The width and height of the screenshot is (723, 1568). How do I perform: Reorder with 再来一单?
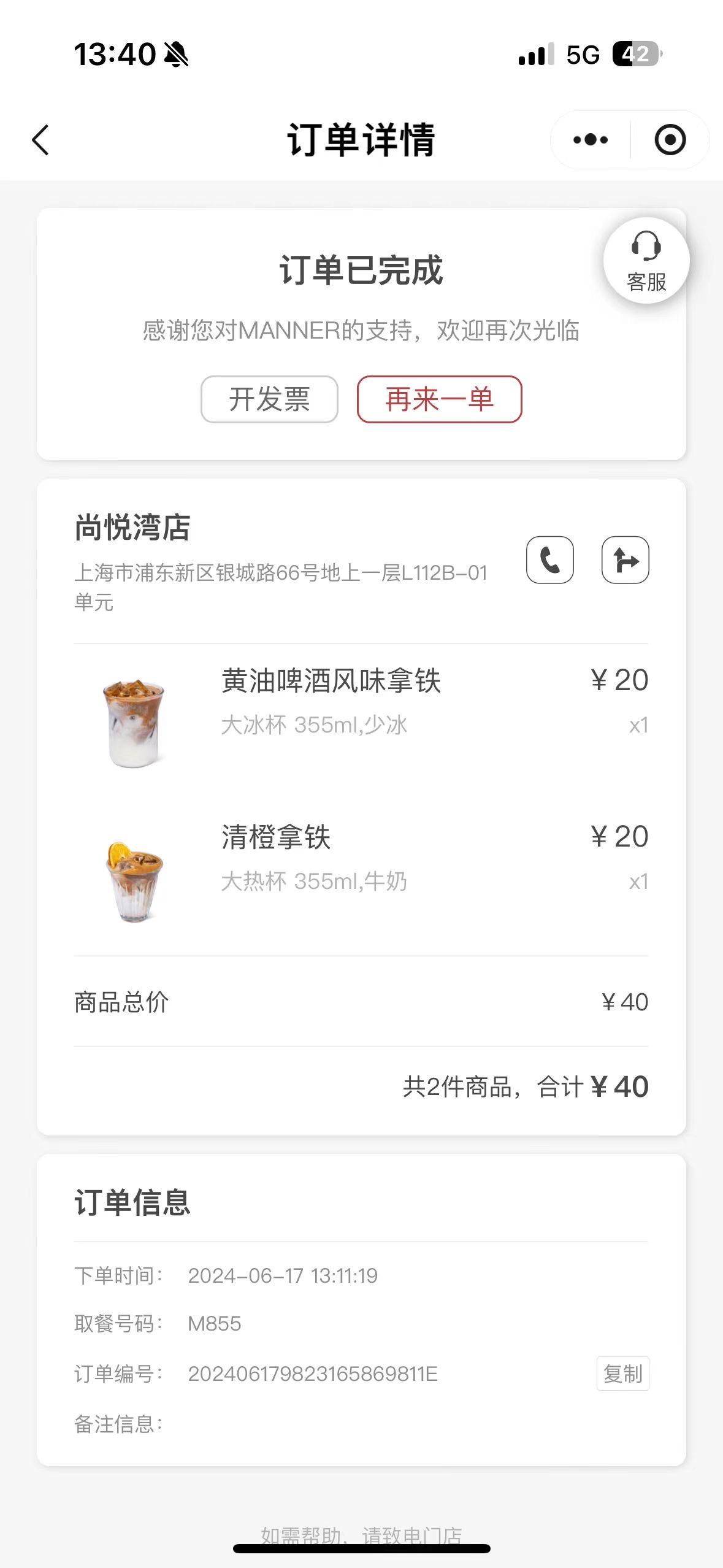coord(439,399)
